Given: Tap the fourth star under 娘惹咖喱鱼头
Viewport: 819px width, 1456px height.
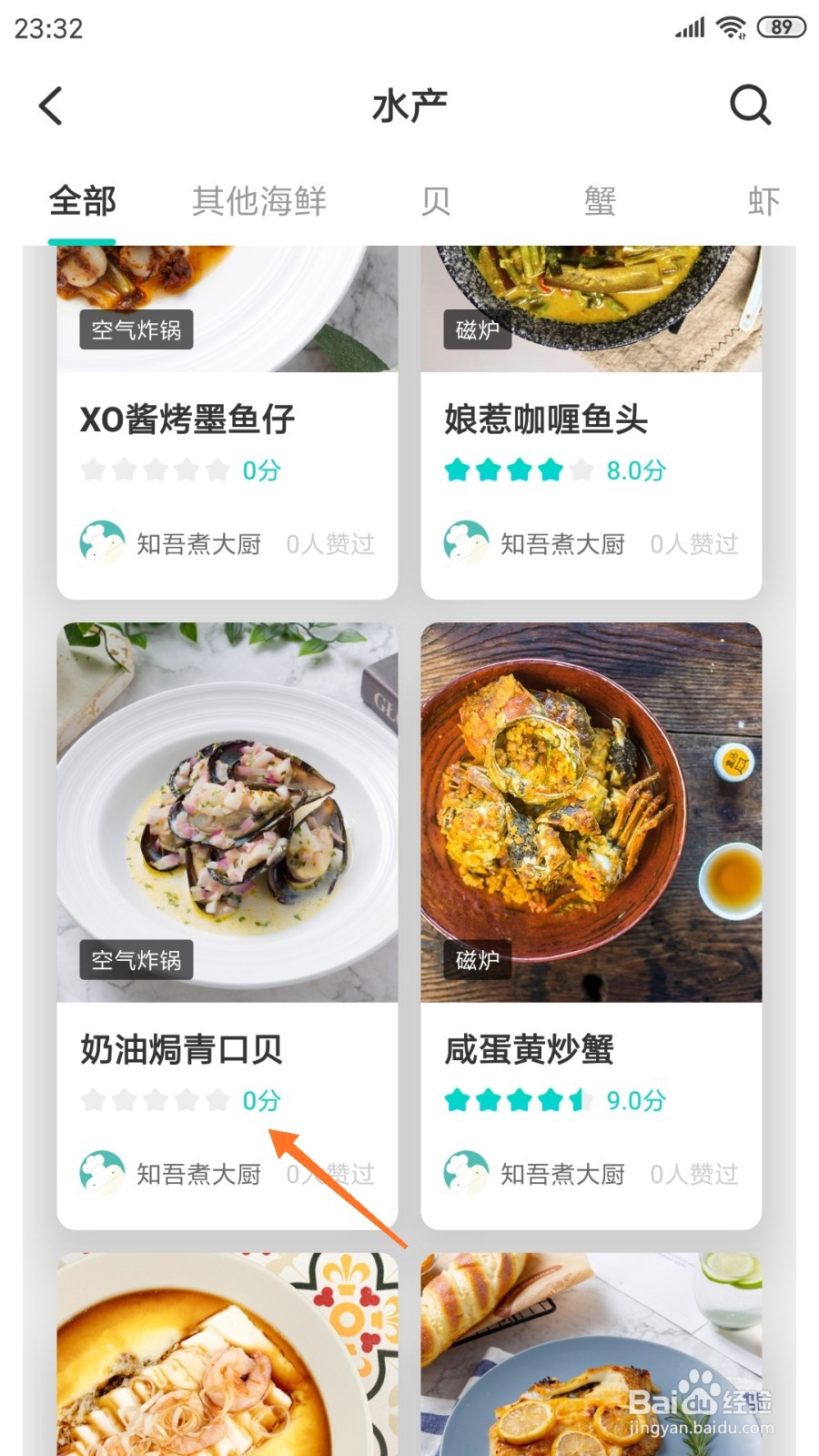Looking at the screenshot, I should point(550,470).
